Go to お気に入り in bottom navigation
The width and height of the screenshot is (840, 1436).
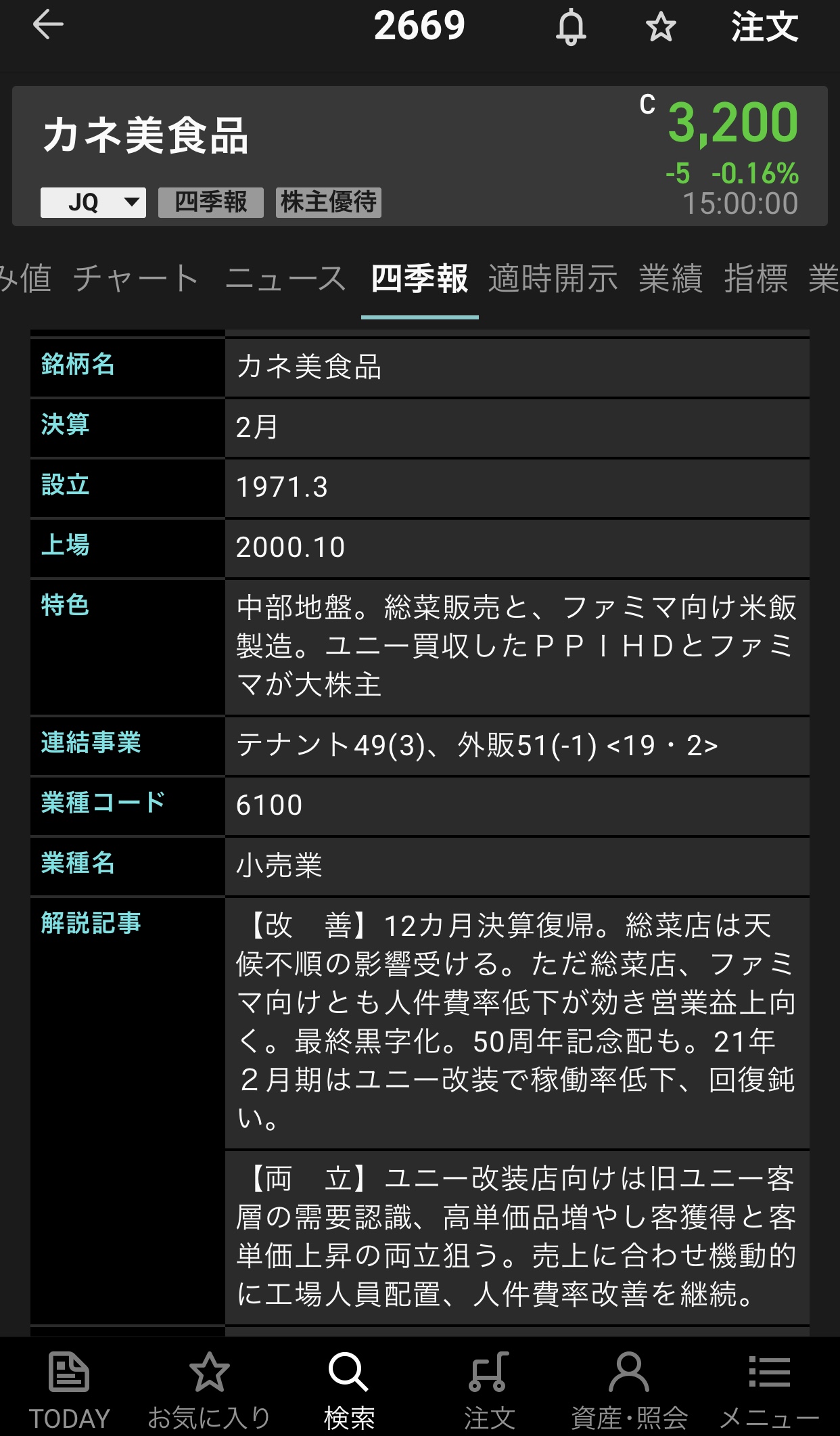click(209, 1389)
